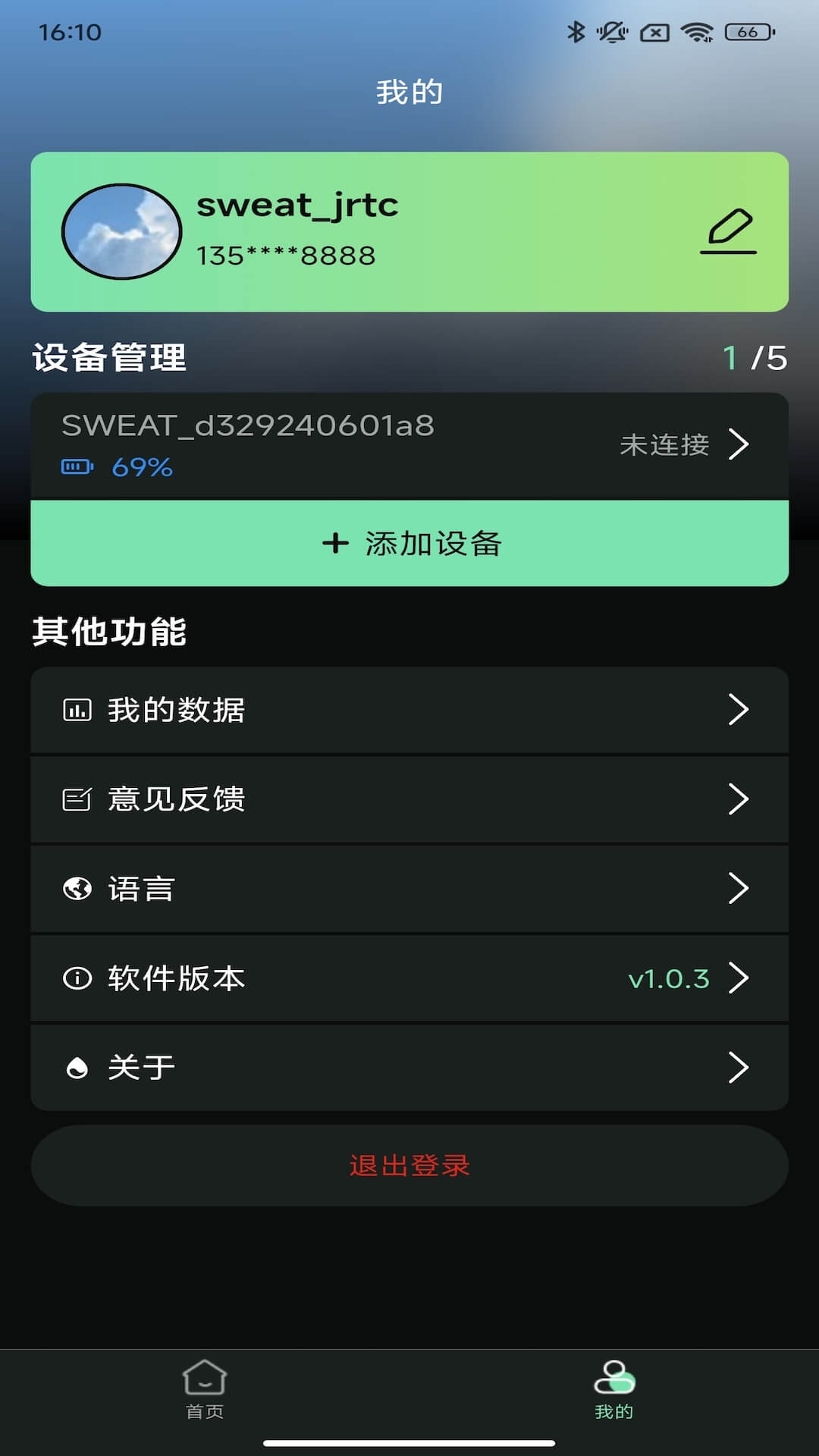This screenshot has width=819, height=1456.
Task: Click the 未连接 connection status label
Action: 665,446
